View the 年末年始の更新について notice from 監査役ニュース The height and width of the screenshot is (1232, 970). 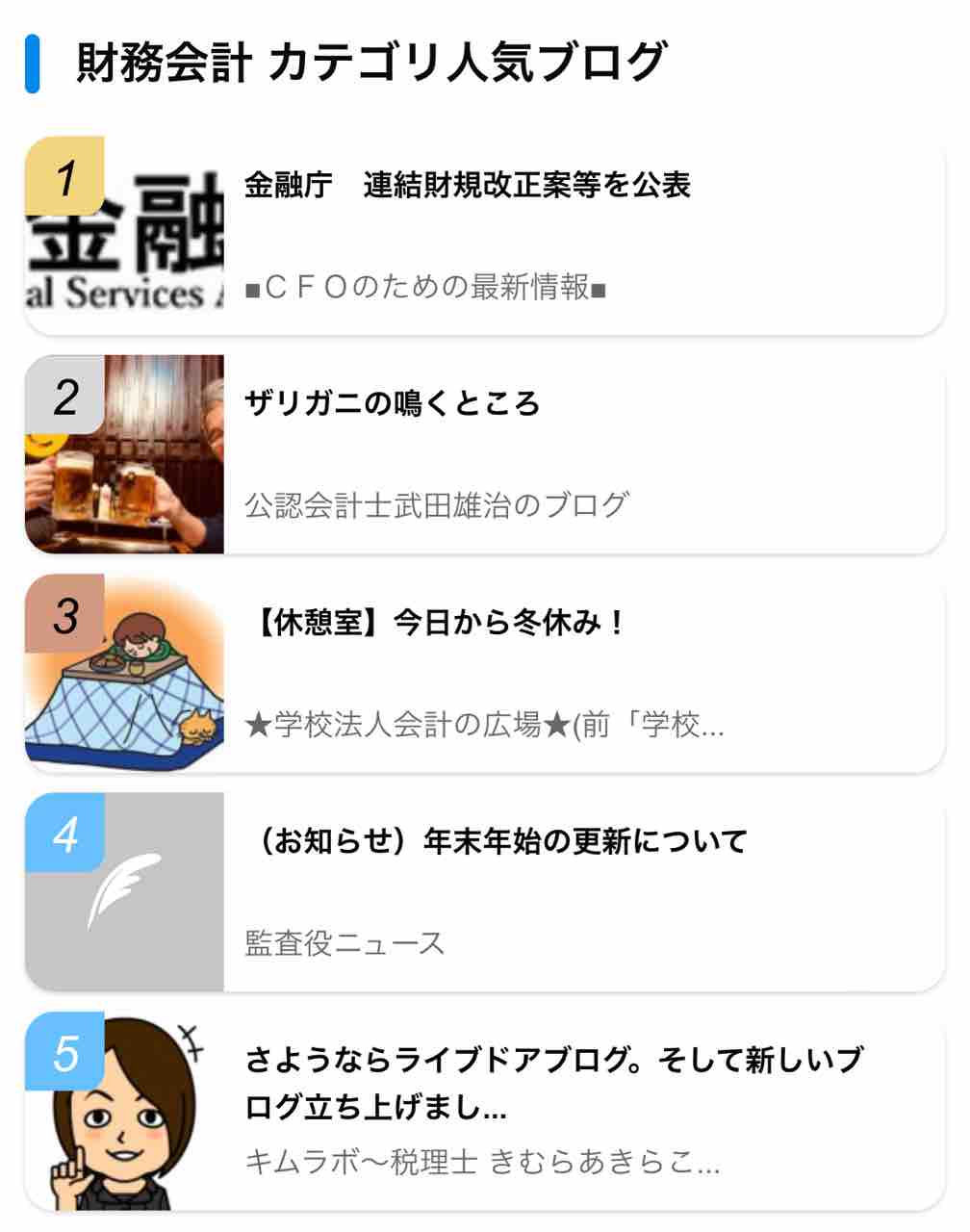(x=497, y=841)
